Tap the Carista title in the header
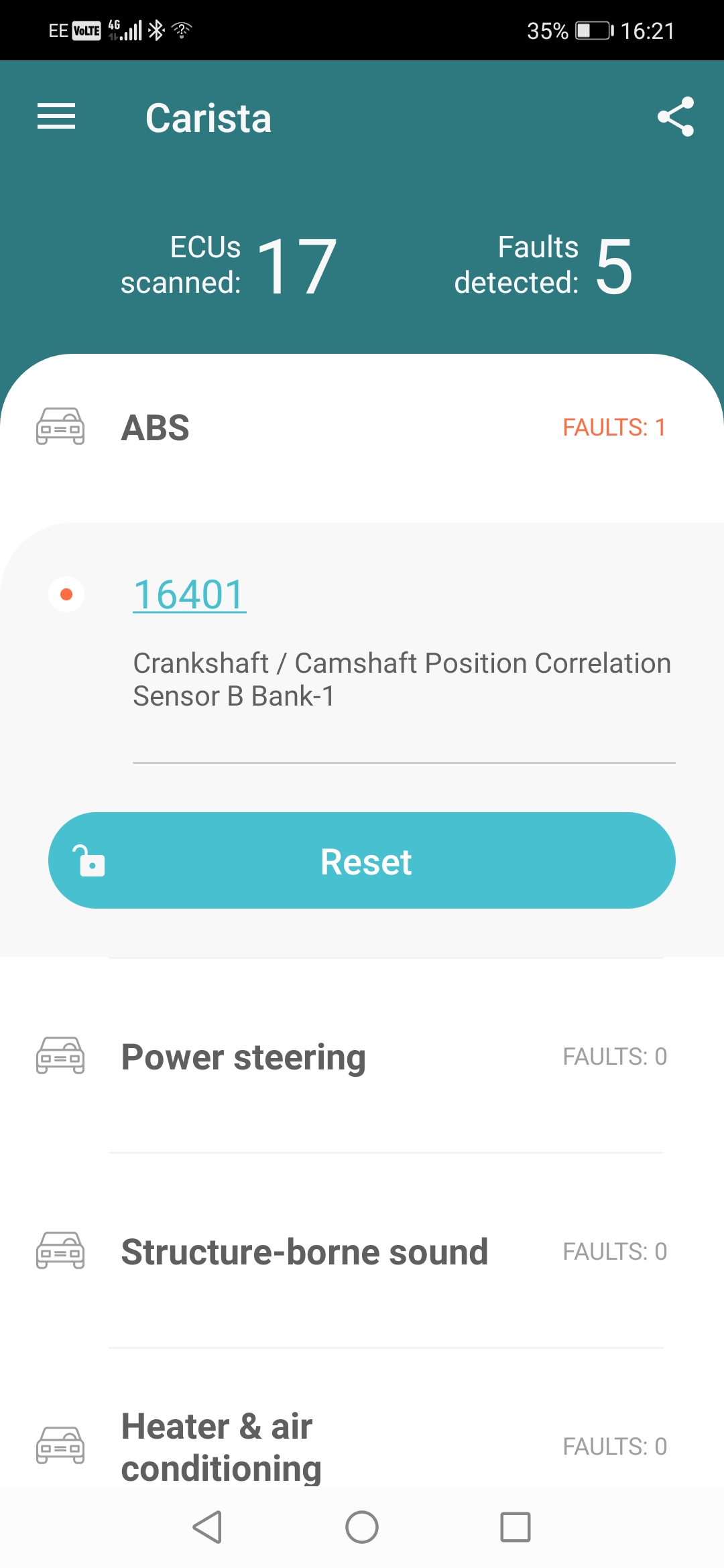Screen dimensions: 724x1568 [x=208, y=117]
